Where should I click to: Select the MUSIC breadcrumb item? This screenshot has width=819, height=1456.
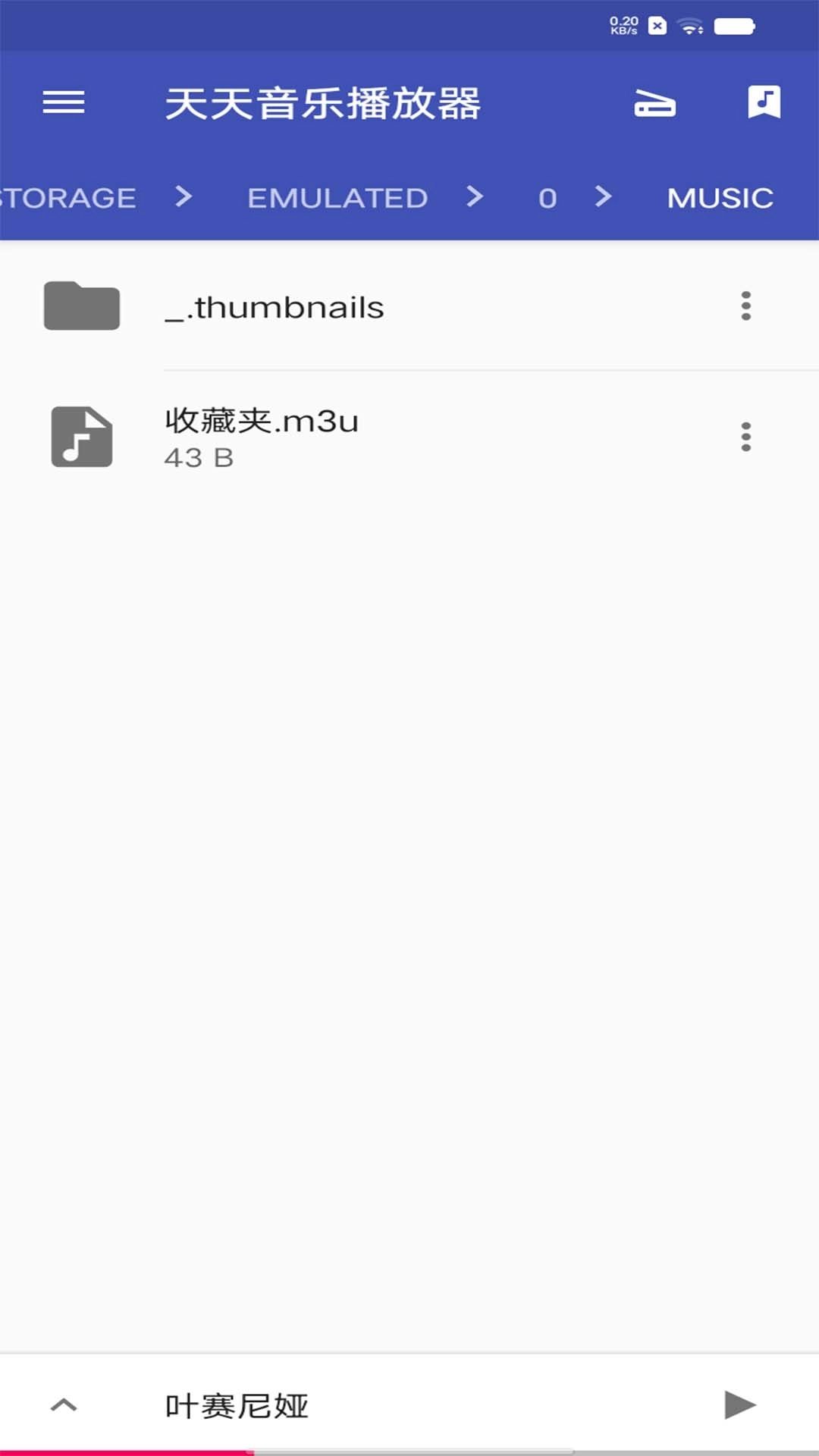click(x=720, y=197)
